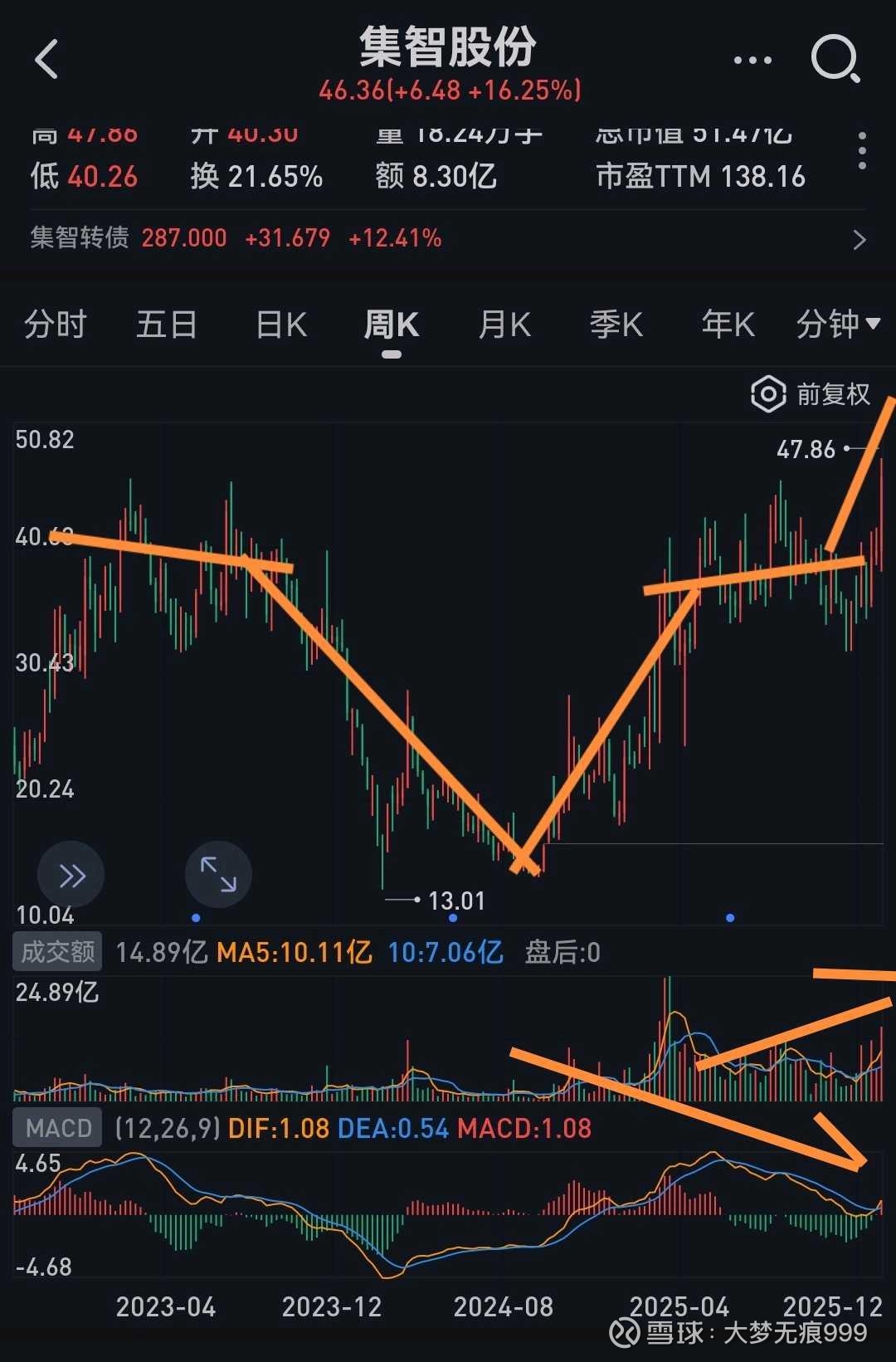Switch to the 分时 chart tab
Image resolution: width=896 pixels, height=1362 pixels.
click(55, 325)
